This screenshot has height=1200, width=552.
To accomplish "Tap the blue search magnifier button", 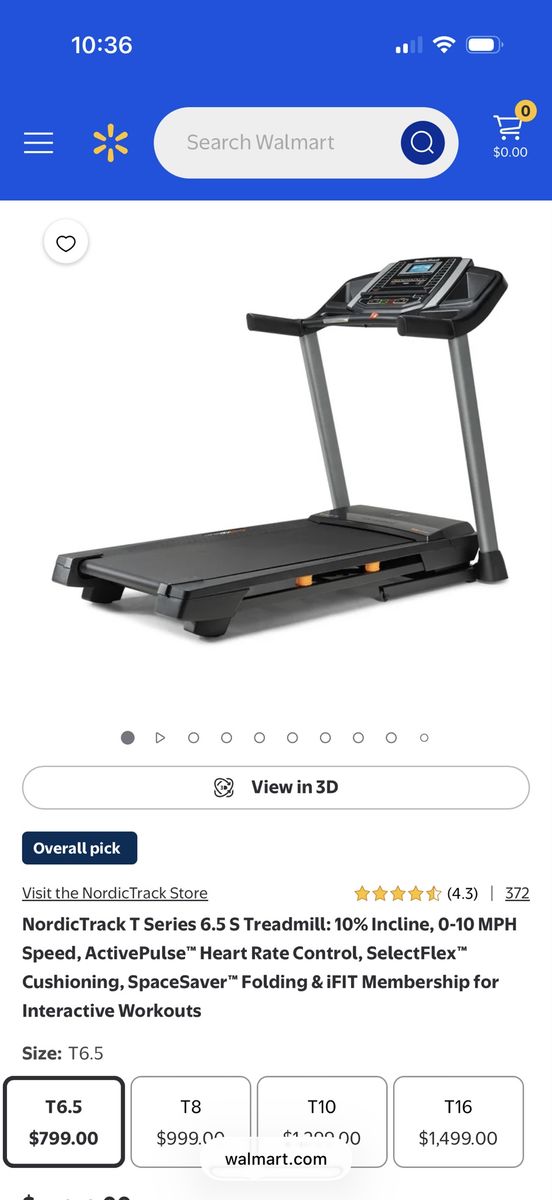I will pyautogui.click(x=422, y=143).
